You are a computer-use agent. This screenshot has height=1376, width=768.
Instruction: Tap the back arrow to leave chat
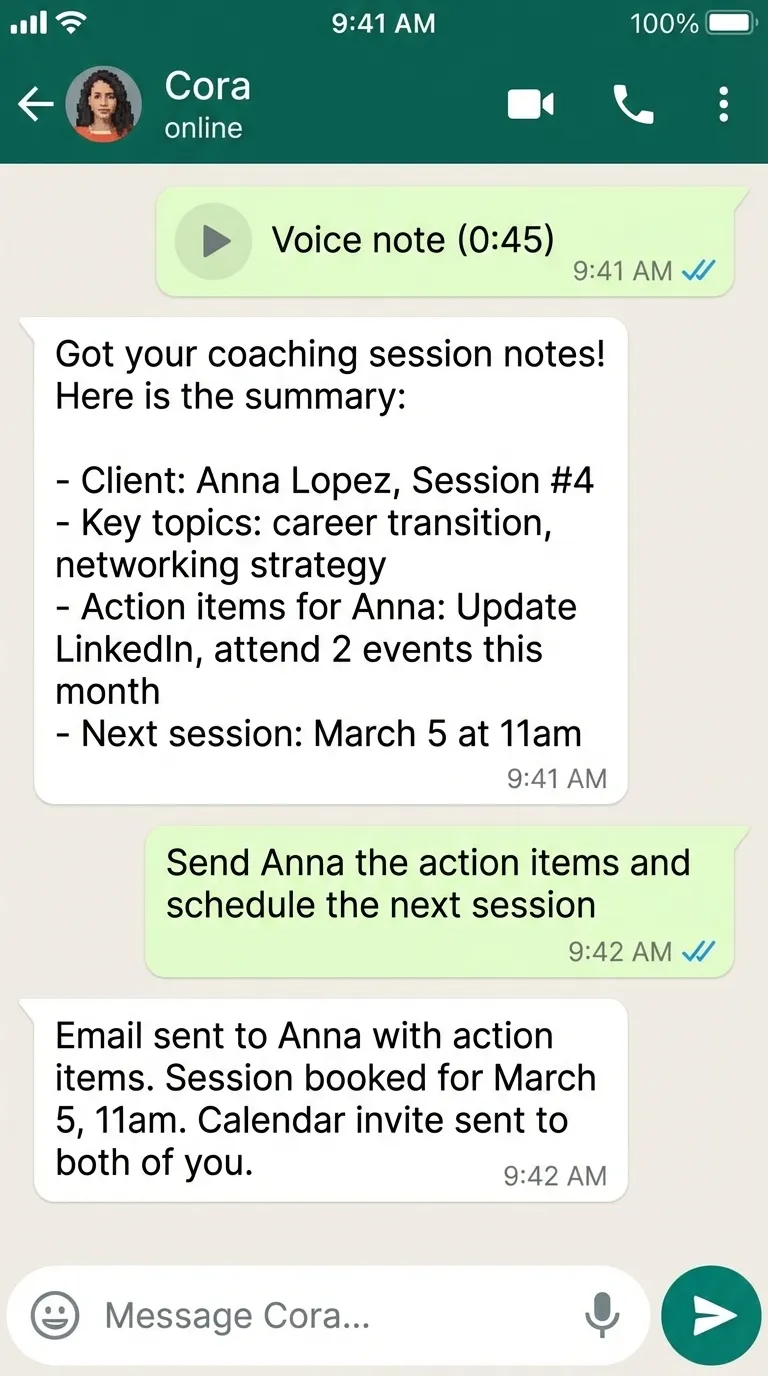[36, 104]
